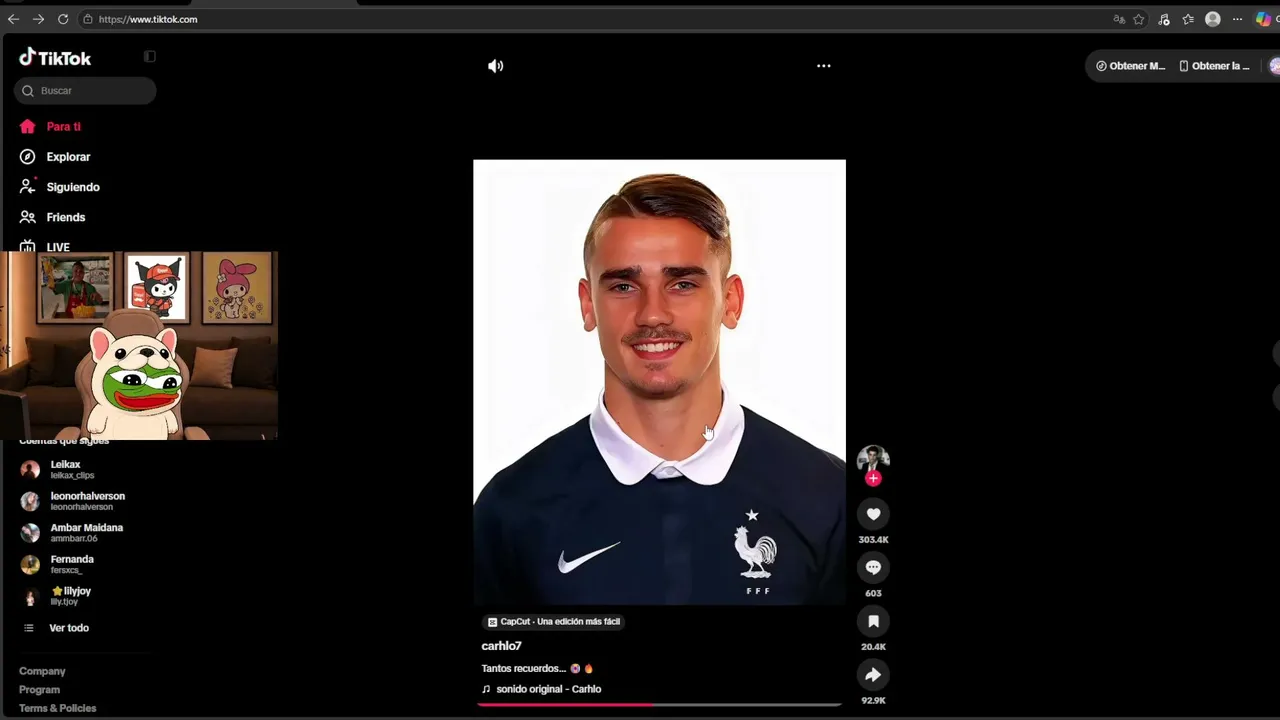Viewport: 1280px width, 720px height.
Task: Open the Friends section
Action: point(65,217)
